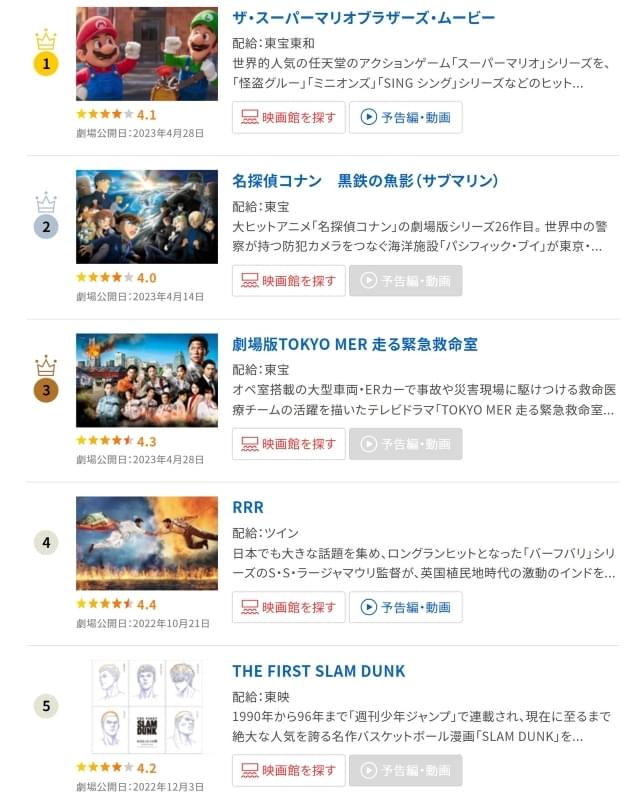Screen dimensions: 640x799
Task: Find theaters for 劇場版TOKYO MER
Action: [x=289, y=444]
